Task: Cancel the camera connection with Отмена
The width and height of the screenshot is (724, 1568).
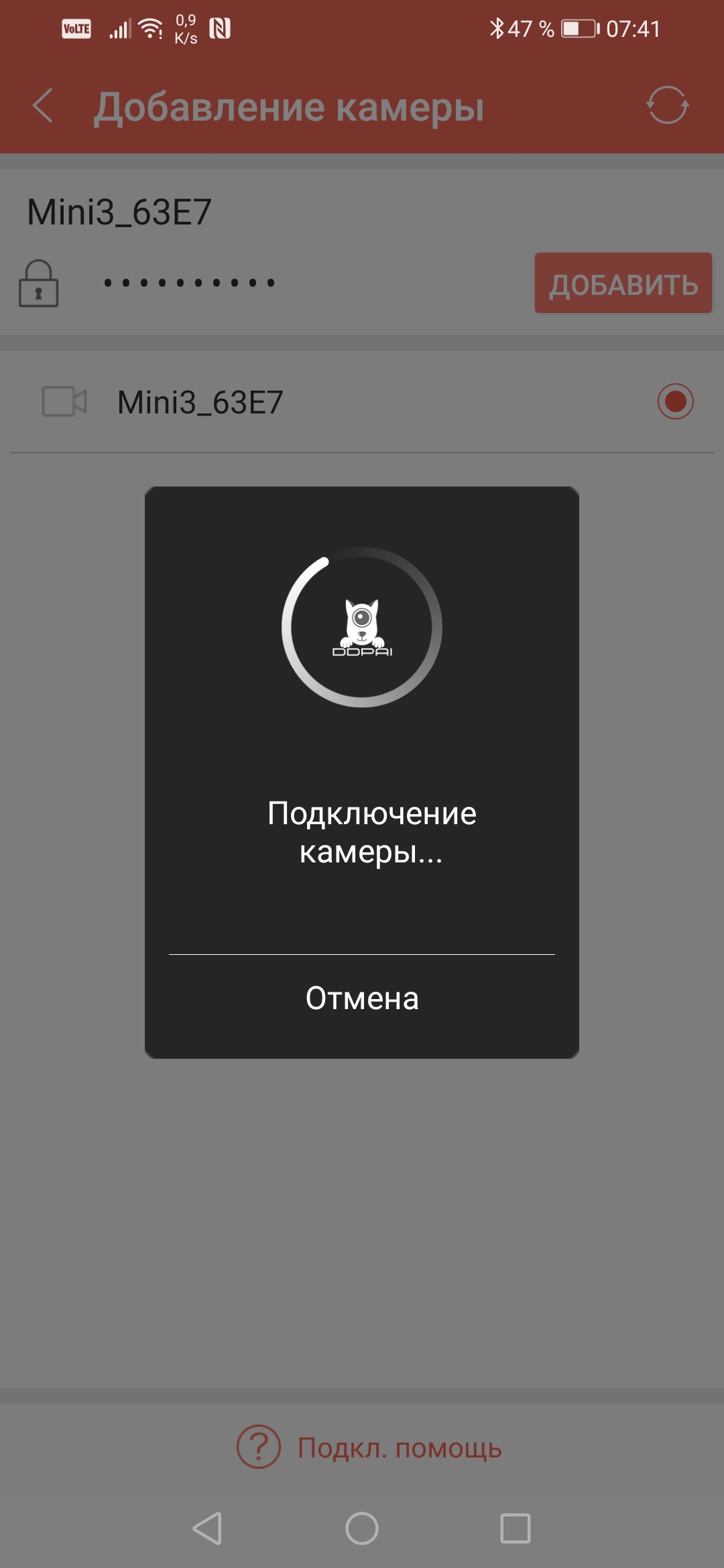Action: pyautogui.click(x=362, y=998)
